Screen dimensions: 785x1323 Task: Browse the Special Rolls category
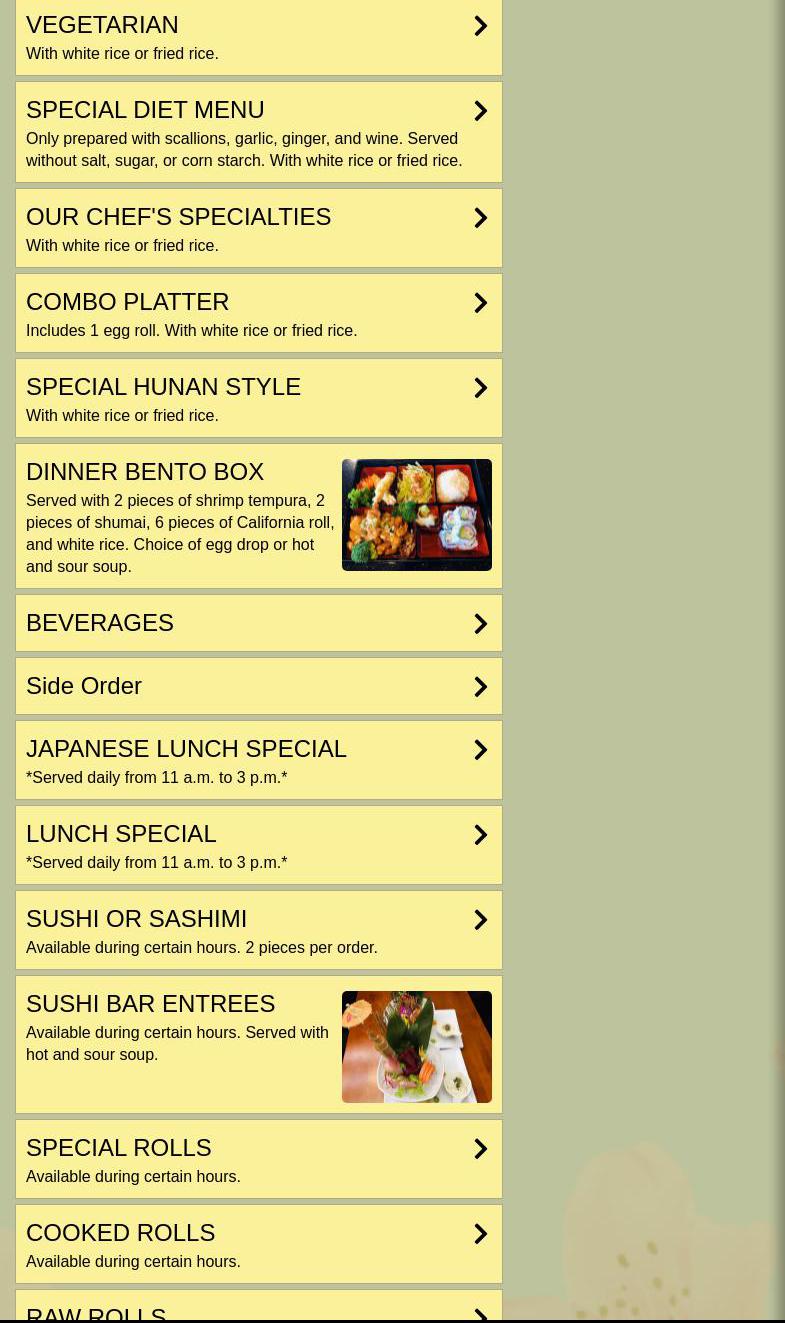258,1160
